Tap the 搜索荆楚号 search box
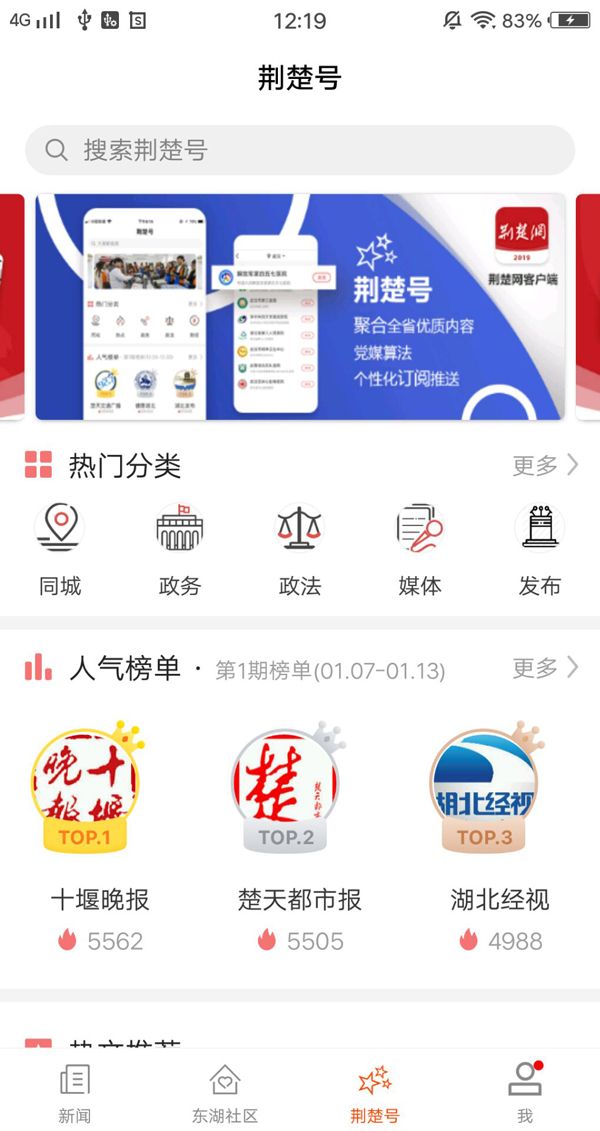 coord(300,150)
